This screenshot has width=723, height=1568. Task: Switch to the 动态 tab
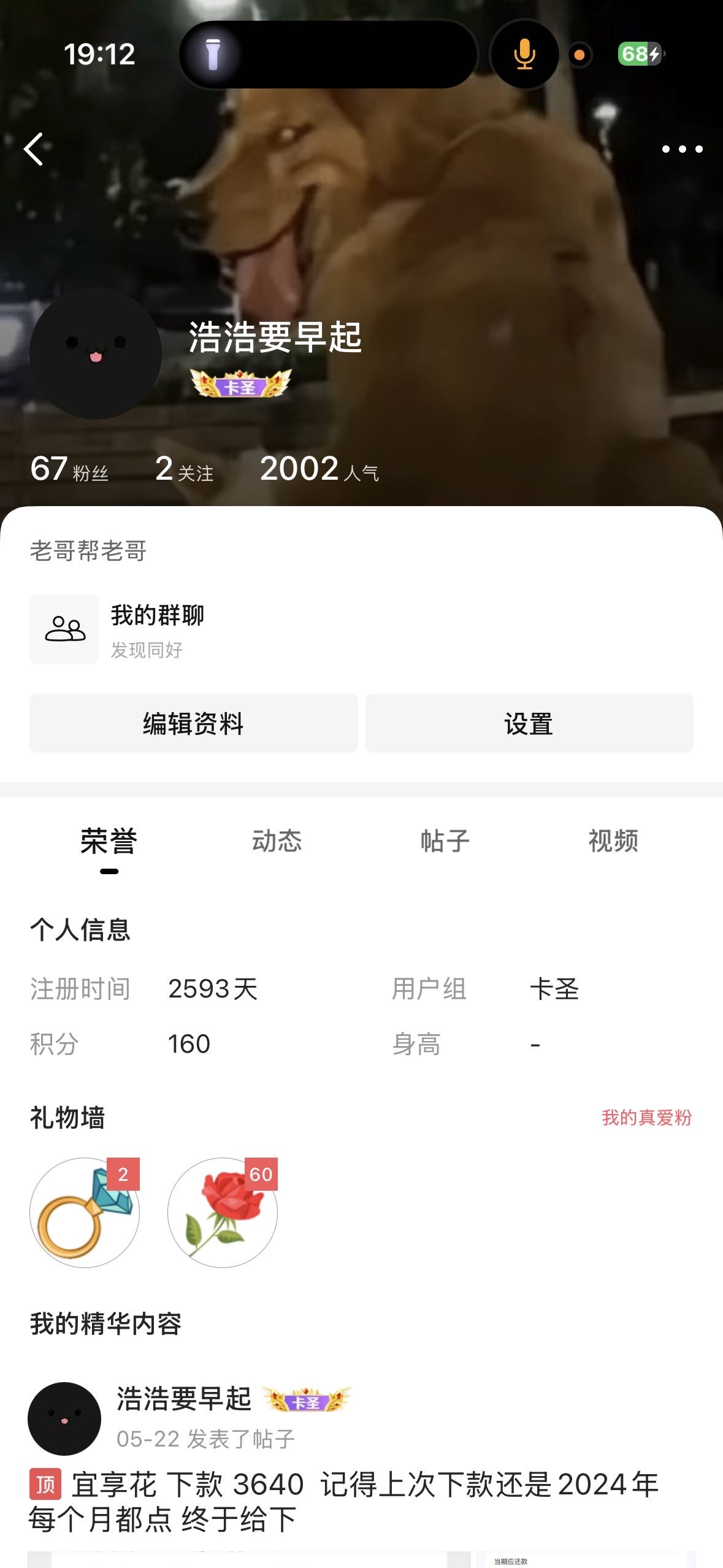click(x=277, y=842)
